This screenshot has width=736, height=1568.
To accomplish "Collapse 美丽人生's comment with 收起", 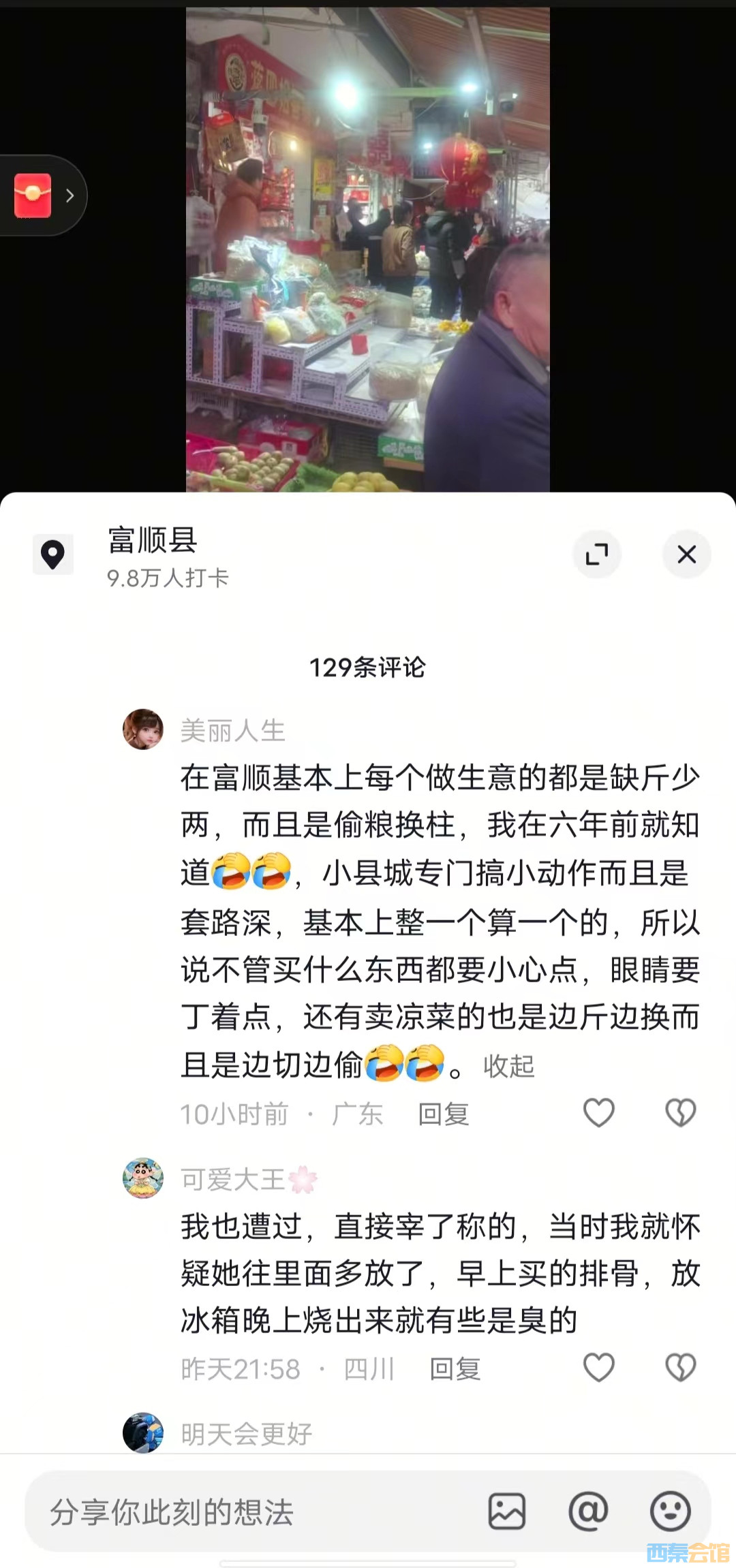I will (x=508, y=1067).
